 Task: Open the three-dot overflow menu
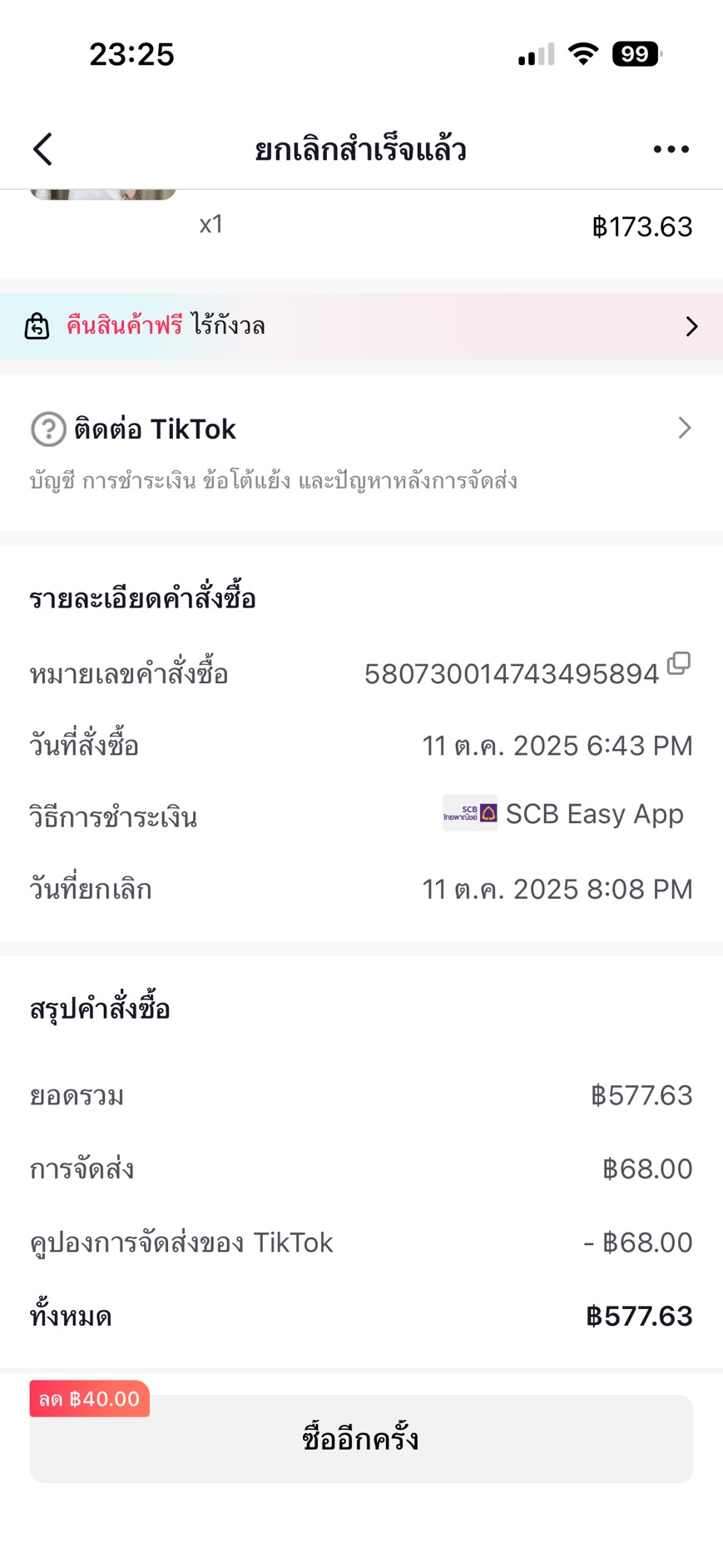pyautogui.click(x=671, y=150)
